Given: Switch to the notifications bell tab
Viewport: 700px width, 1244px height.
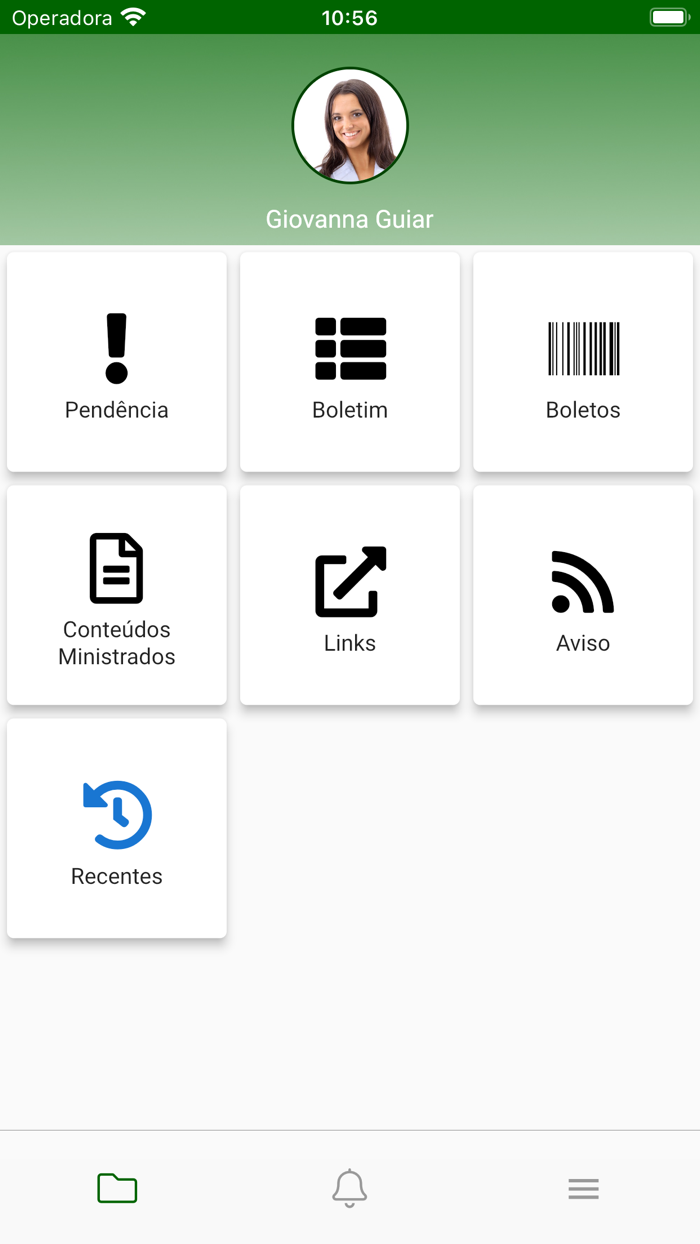Looking at the screenshot, I should click(x=350, y=1188).
